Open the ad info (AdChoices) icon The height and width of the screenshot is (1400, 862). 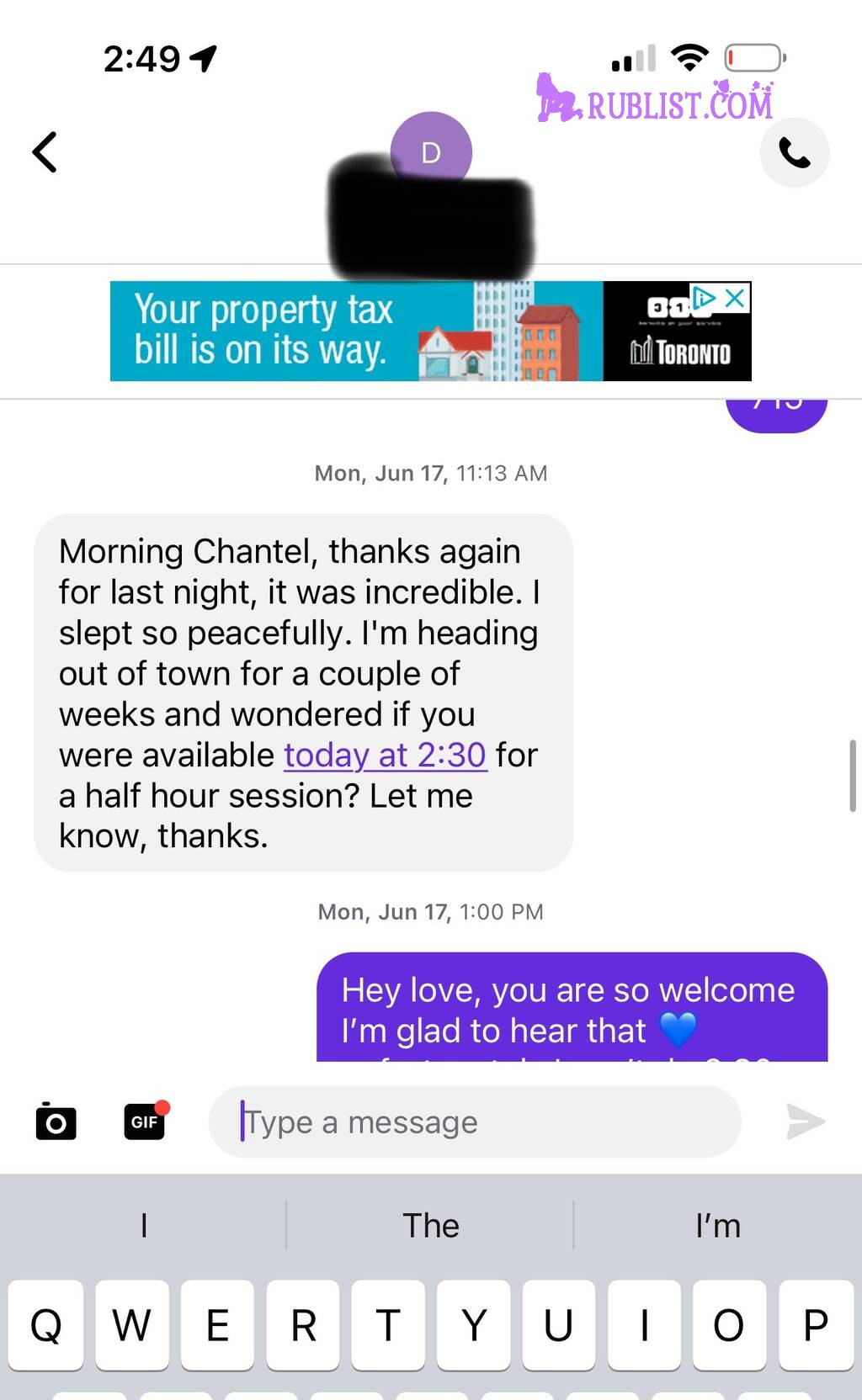pos(704,298)
